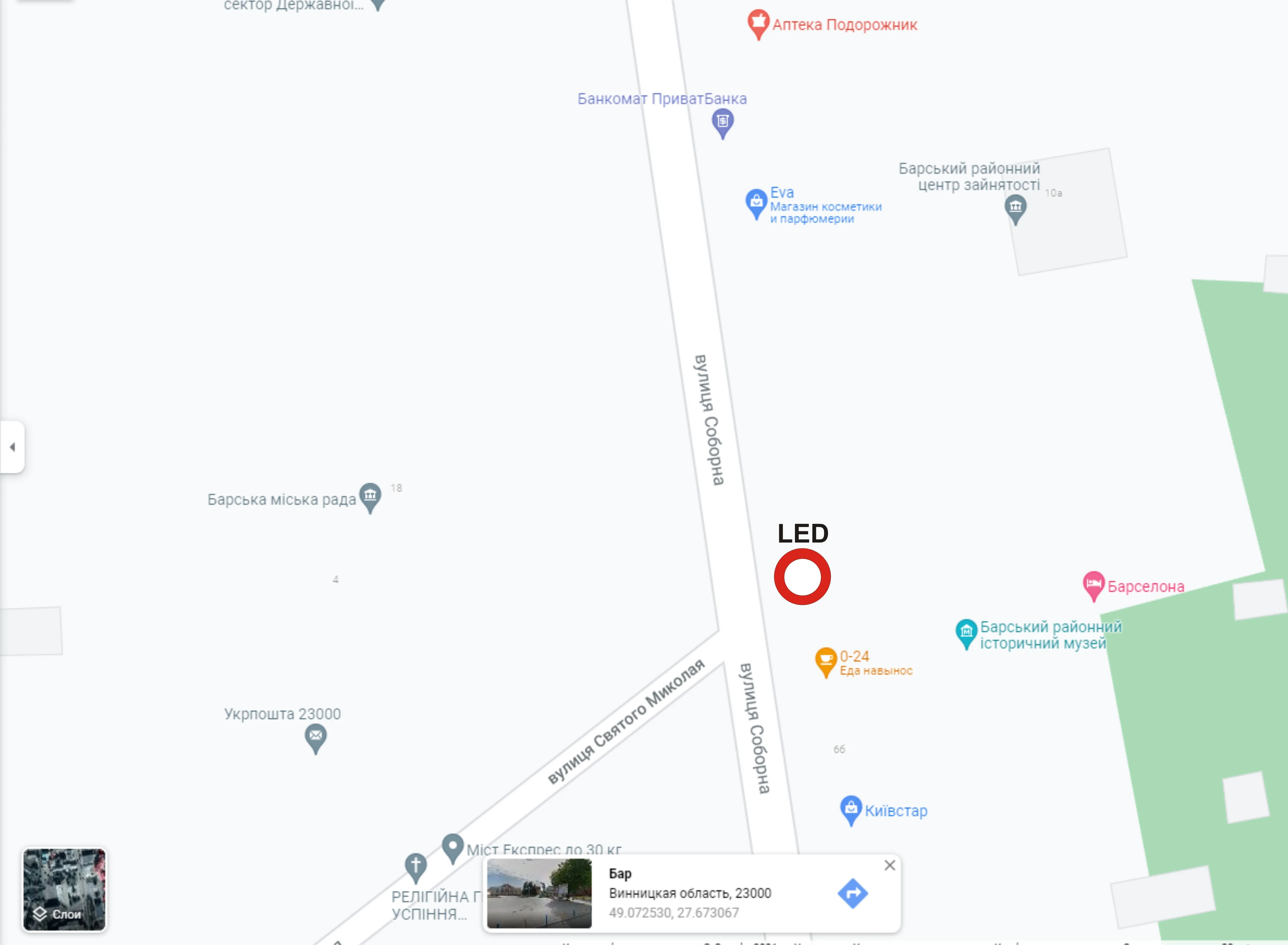This screenshot has width=1288, height=945.
Task: Expand the collapsed side panel arrow
Action: pos(12,447)
